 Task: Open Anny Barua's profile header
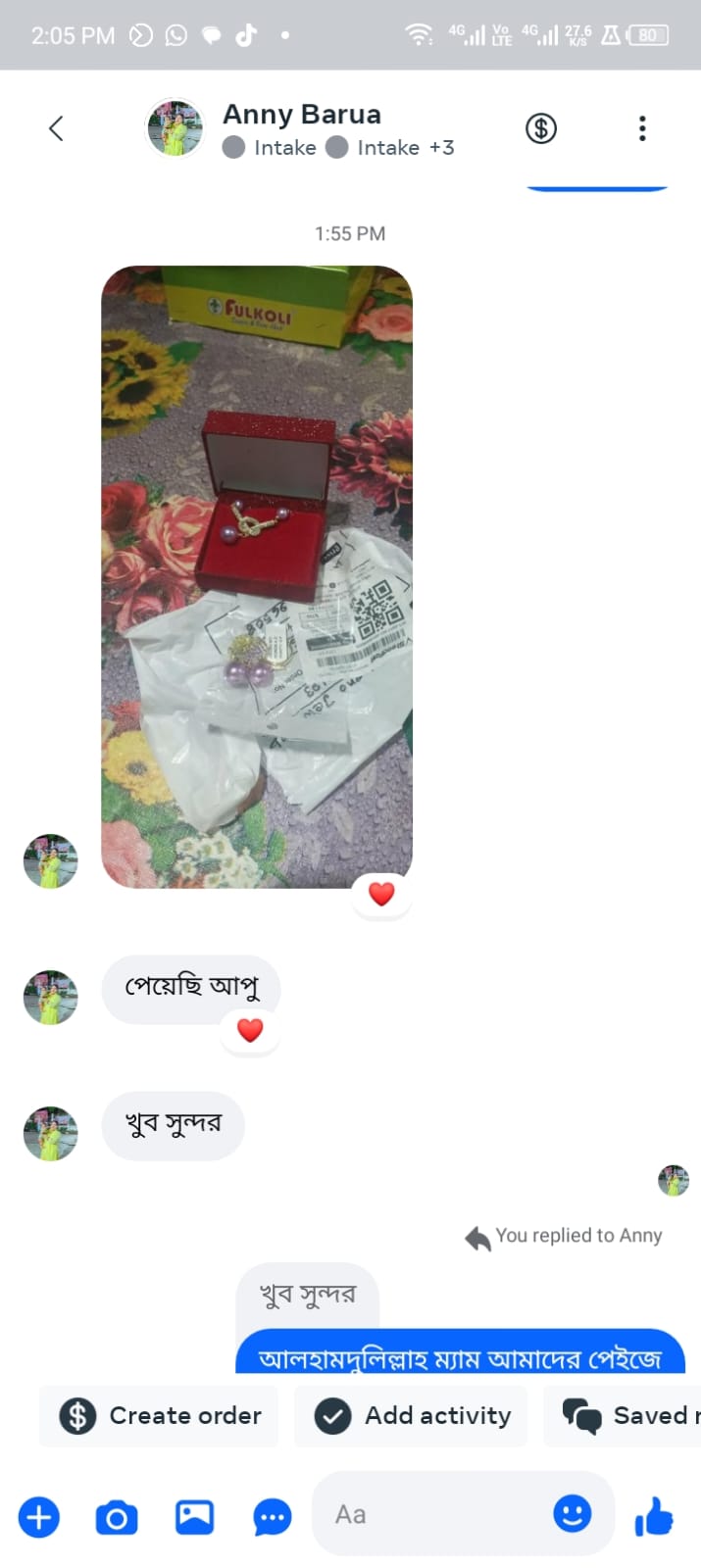[301, 128]
